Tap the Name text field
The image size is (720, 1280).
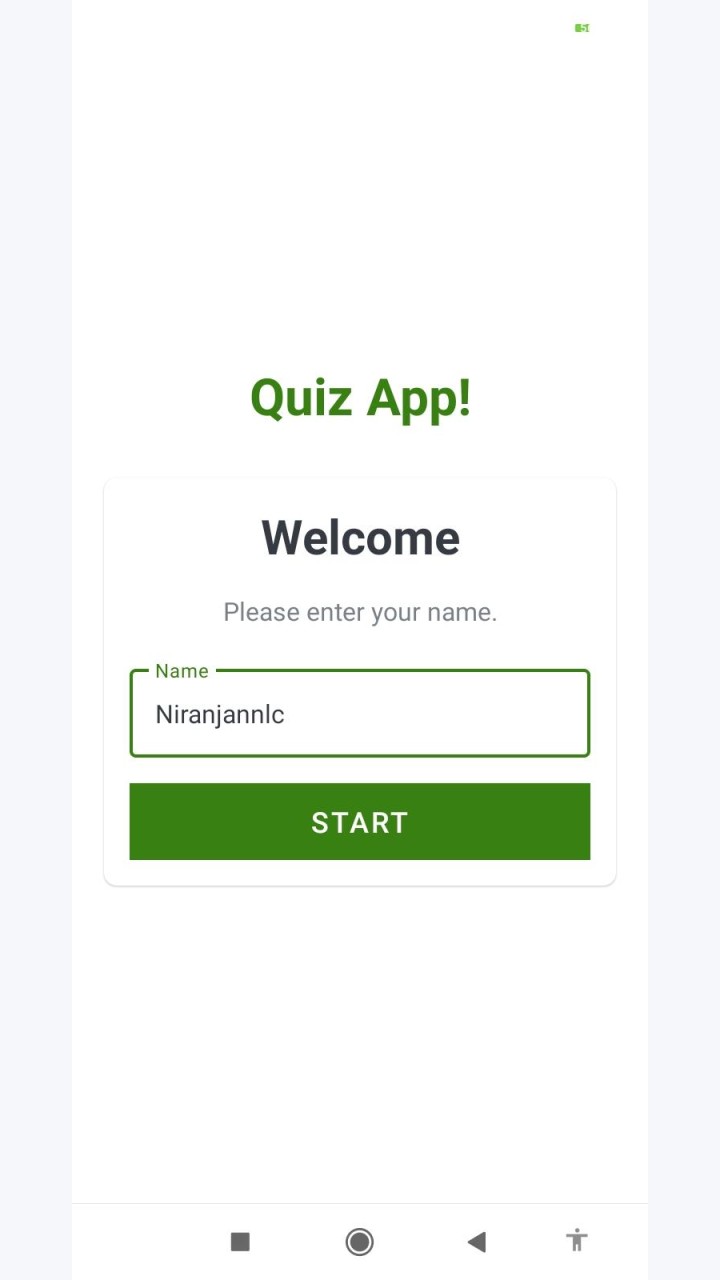360,713
